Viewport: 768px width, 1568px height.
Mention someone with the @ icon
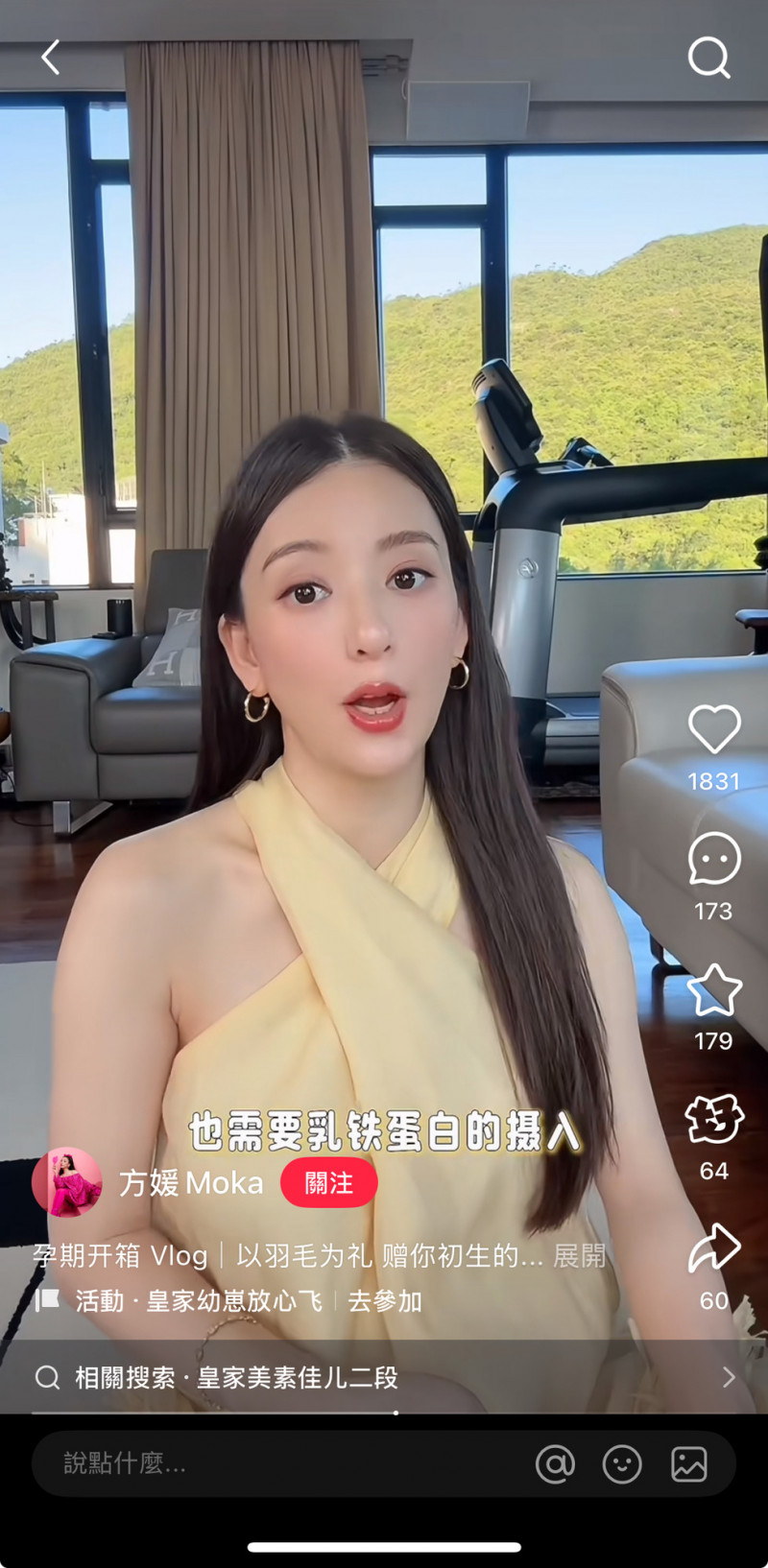[555, 1464]
